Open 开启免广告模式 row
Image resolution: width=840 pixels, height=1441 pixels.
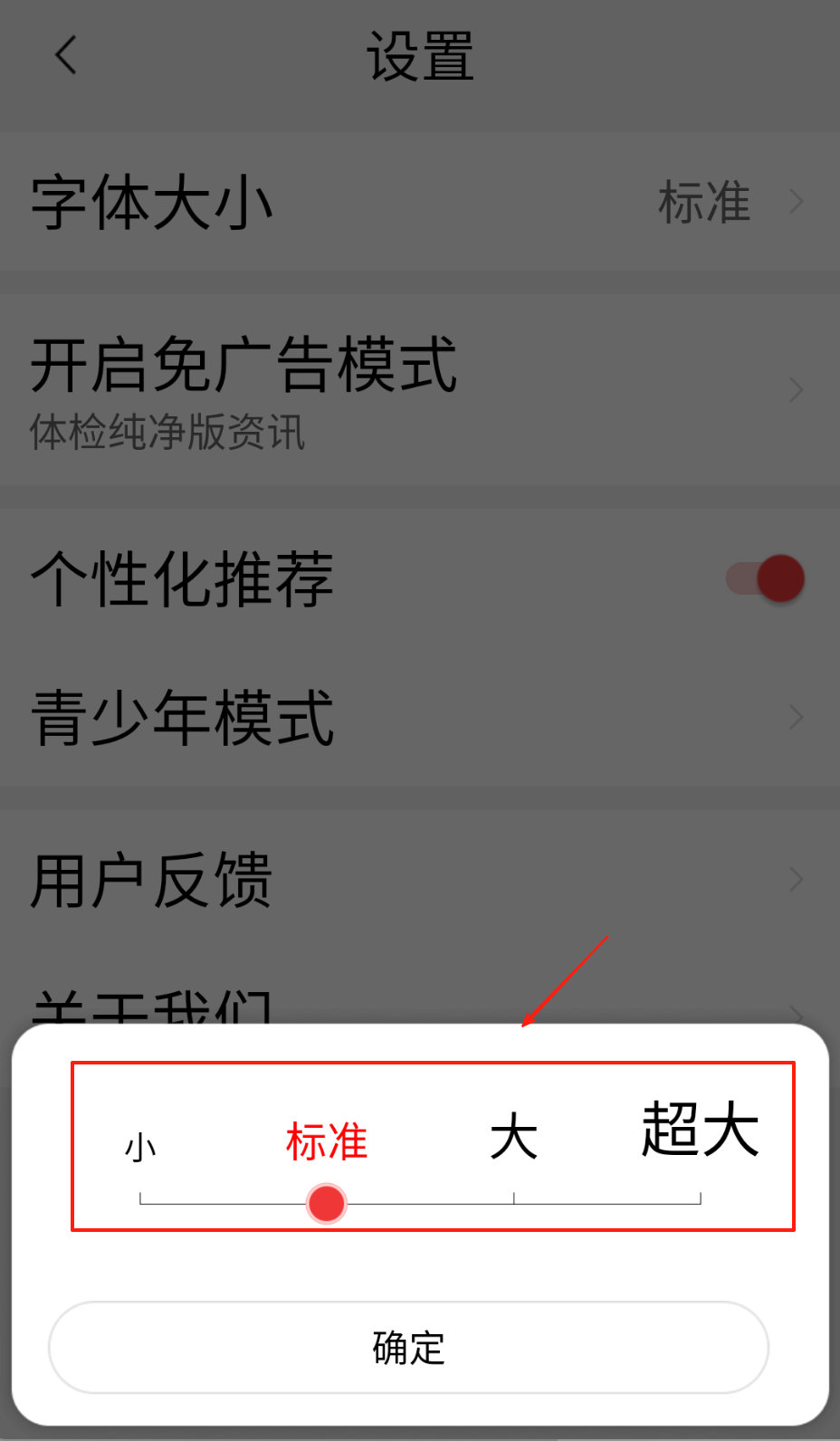419,389
